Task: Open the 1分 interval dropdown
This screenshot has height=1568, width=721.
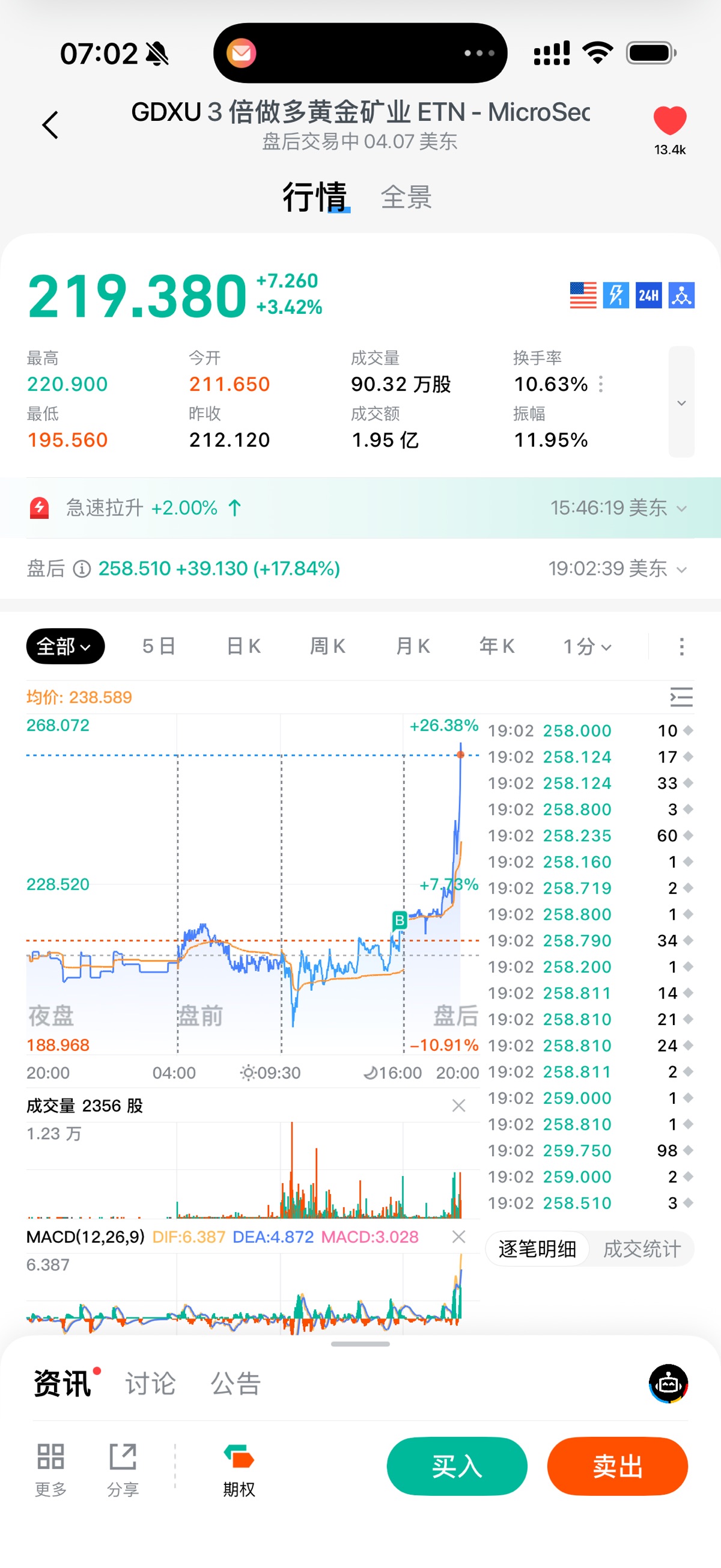Action: [586, 646]
